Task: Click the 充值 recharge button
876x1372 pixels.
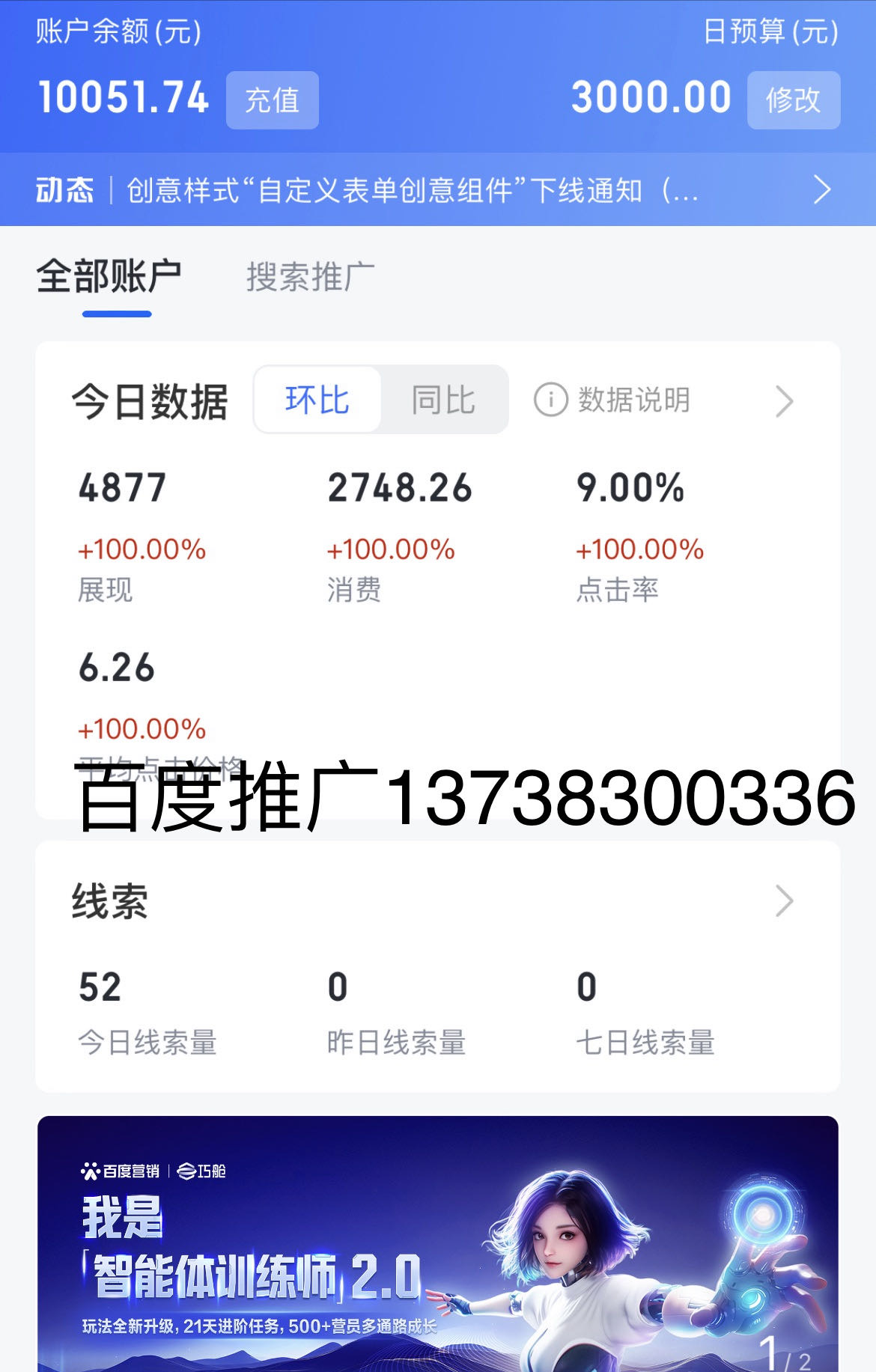Action: [x=273, y=101]
